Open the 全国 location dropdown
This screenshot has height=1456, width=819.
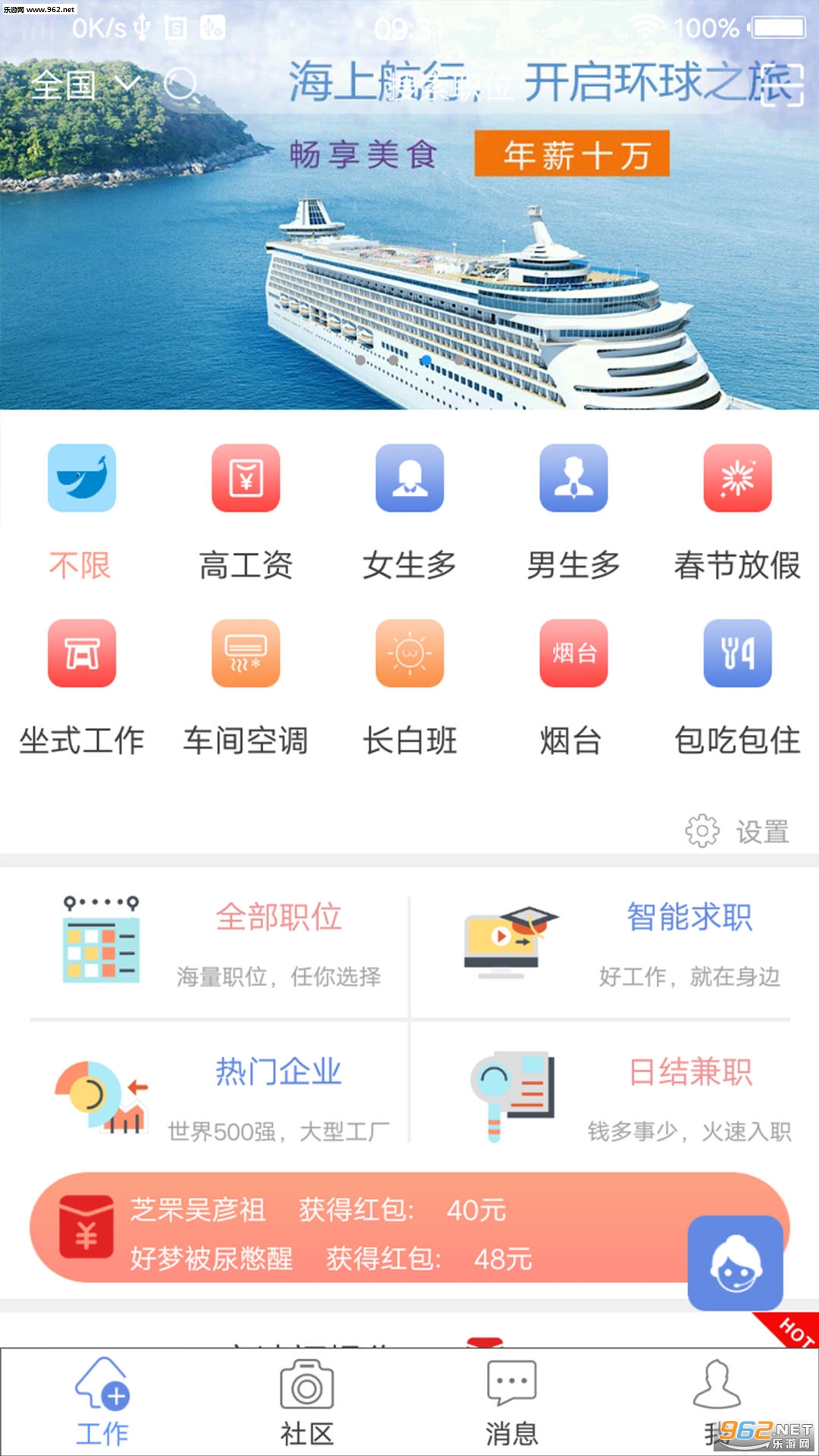pos(85,85)
